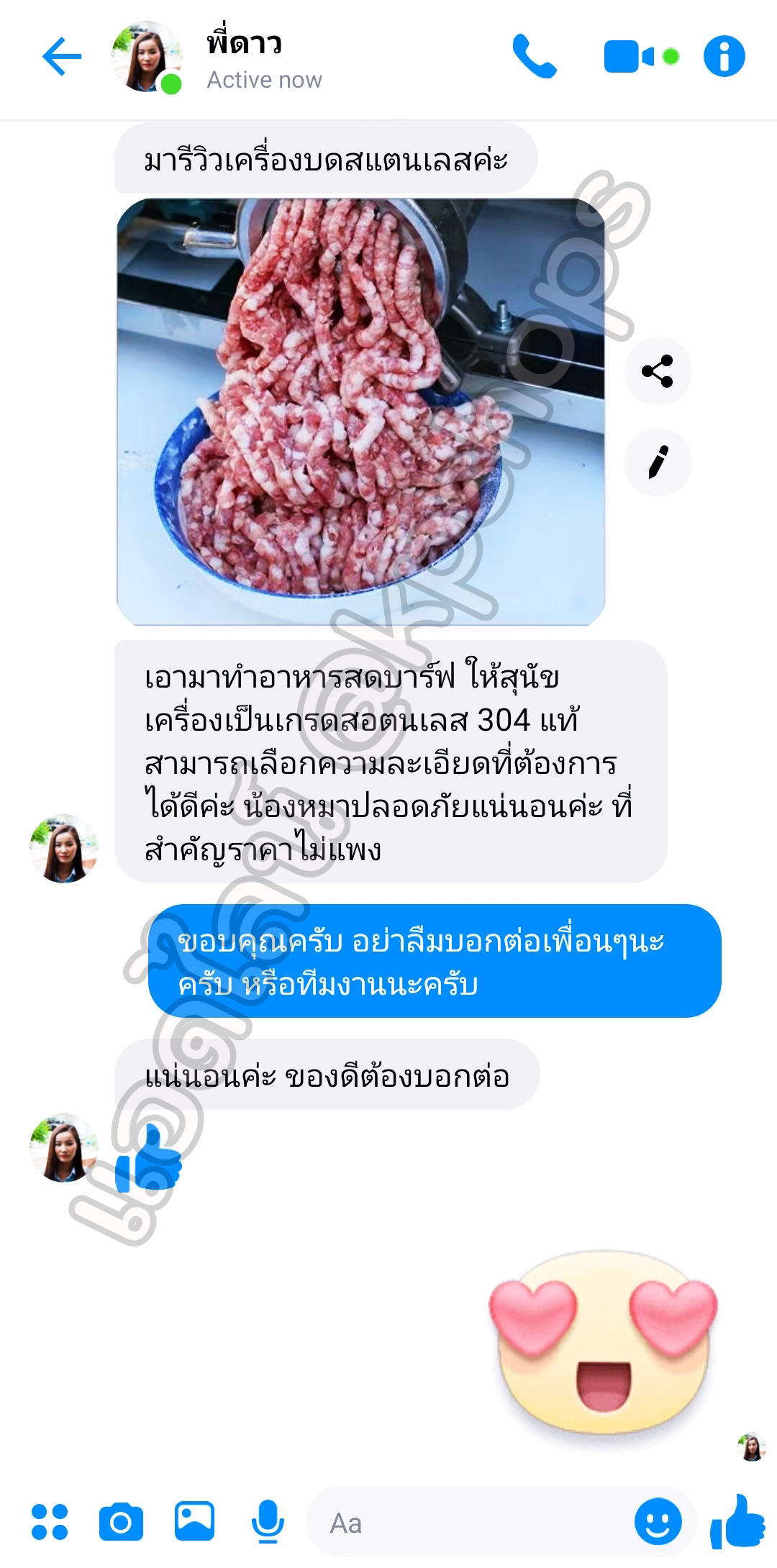The width and height of the screenshot is (777, 1568).
Task: Send a thumbs-up like
Action: (x=737, y=1520)
